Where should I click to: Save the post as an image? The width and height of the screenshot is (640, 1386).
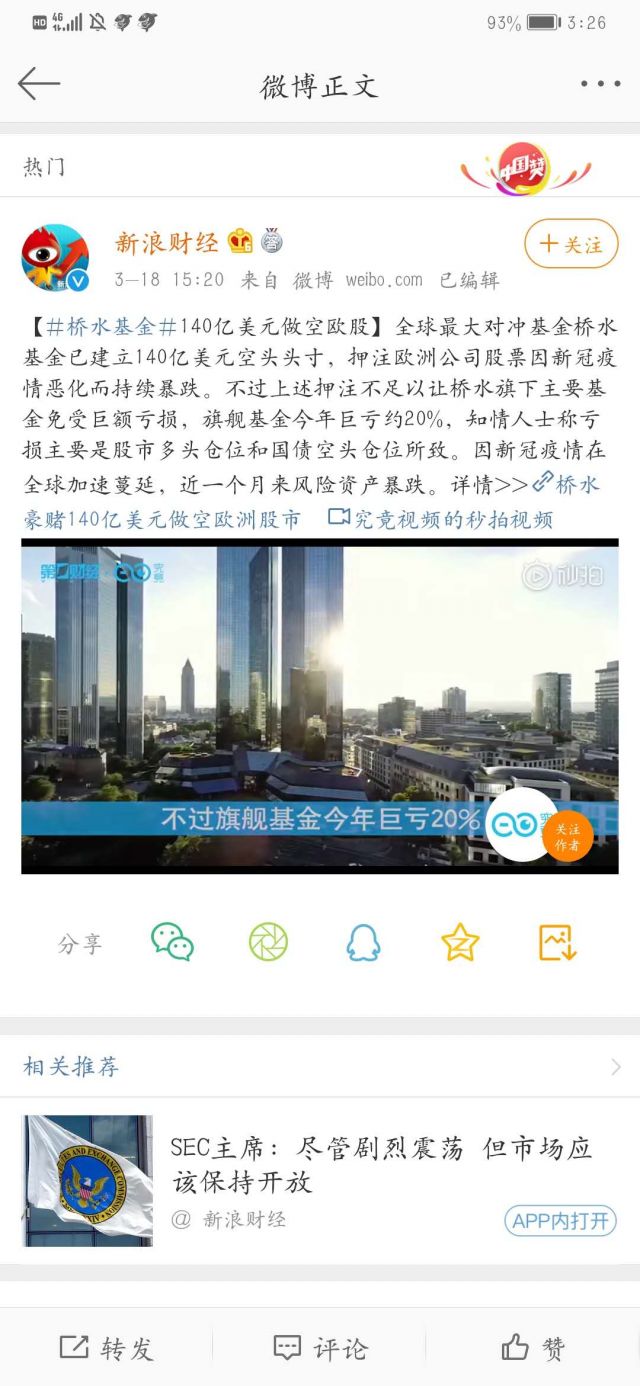[x=557, y=942]
